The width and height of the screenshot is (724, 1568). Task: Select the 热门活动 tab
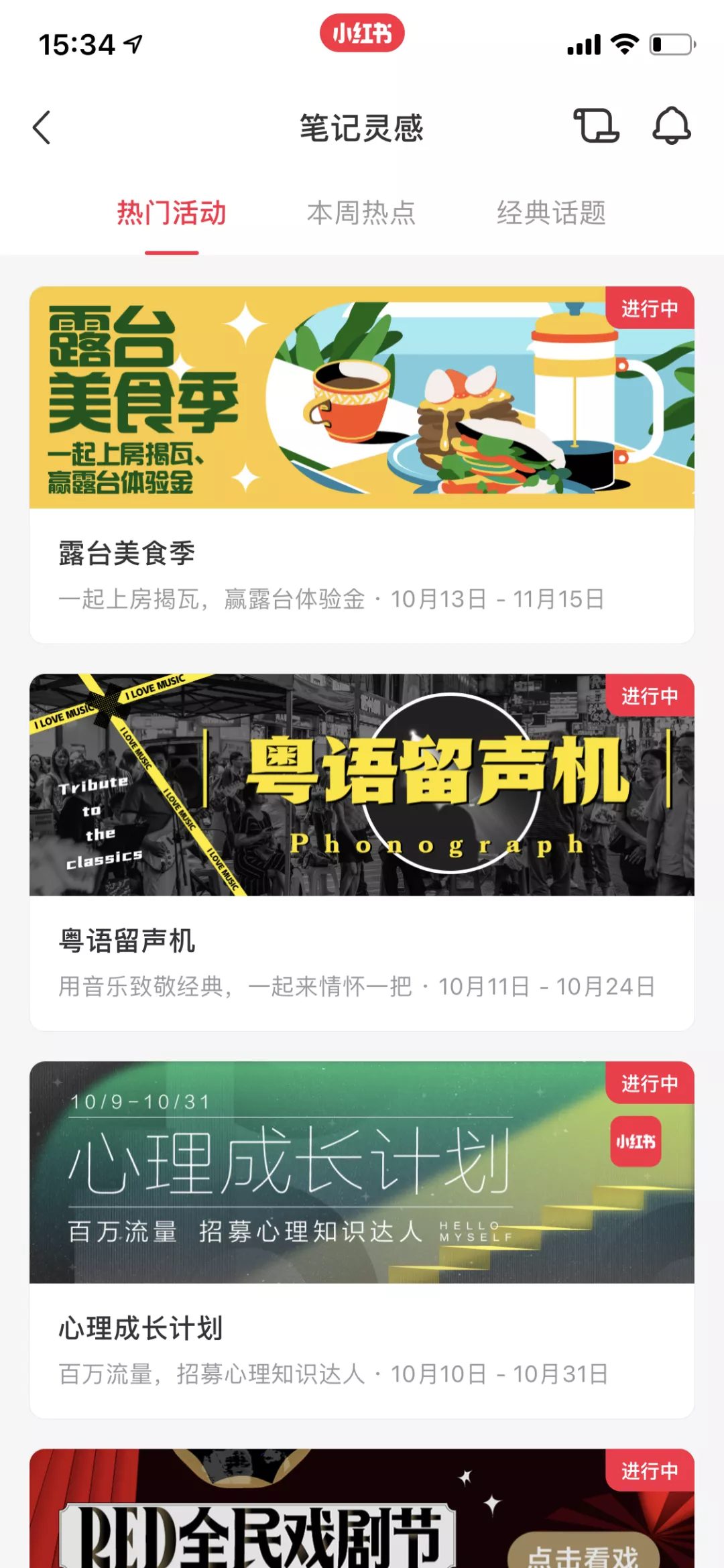pos(172,213)
